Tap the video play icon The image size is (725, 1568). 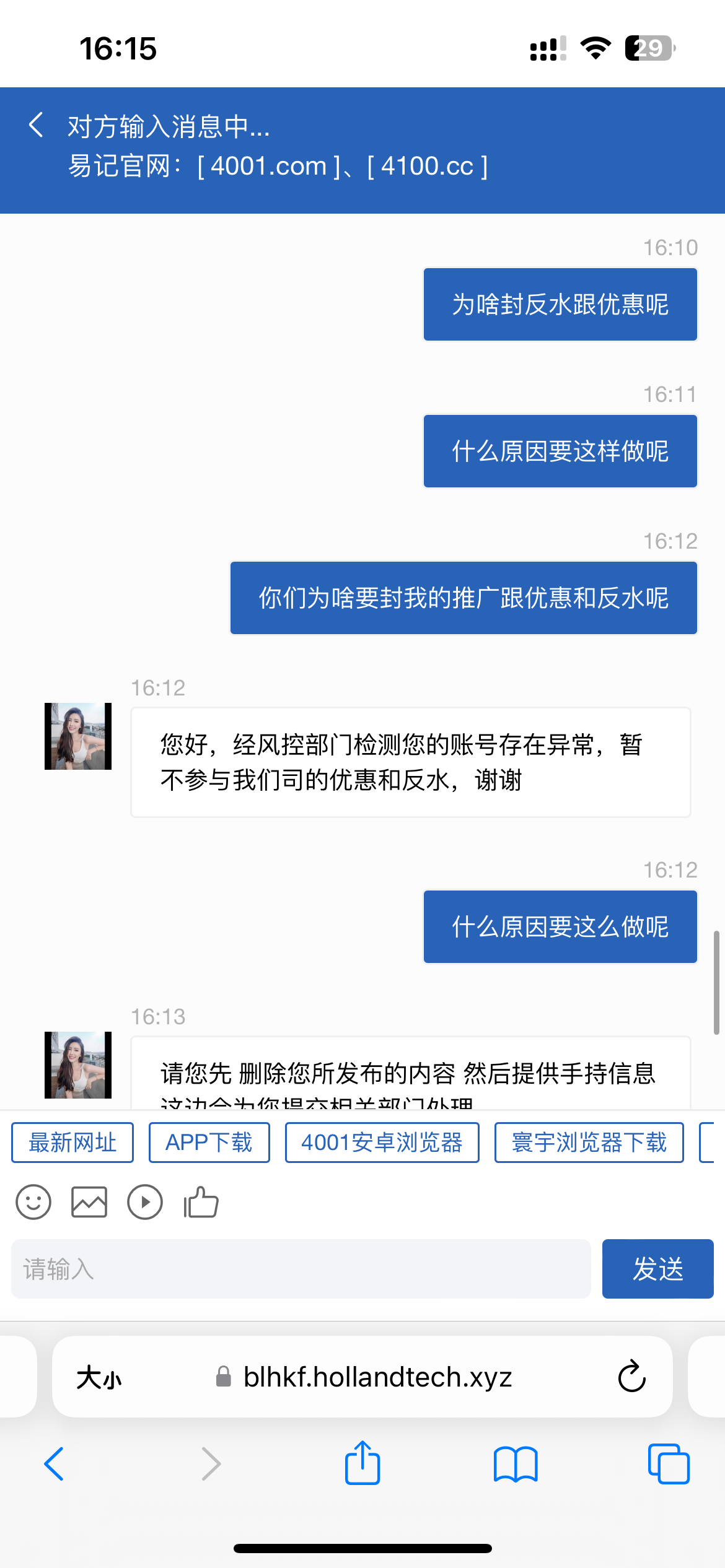point(145,1202)
